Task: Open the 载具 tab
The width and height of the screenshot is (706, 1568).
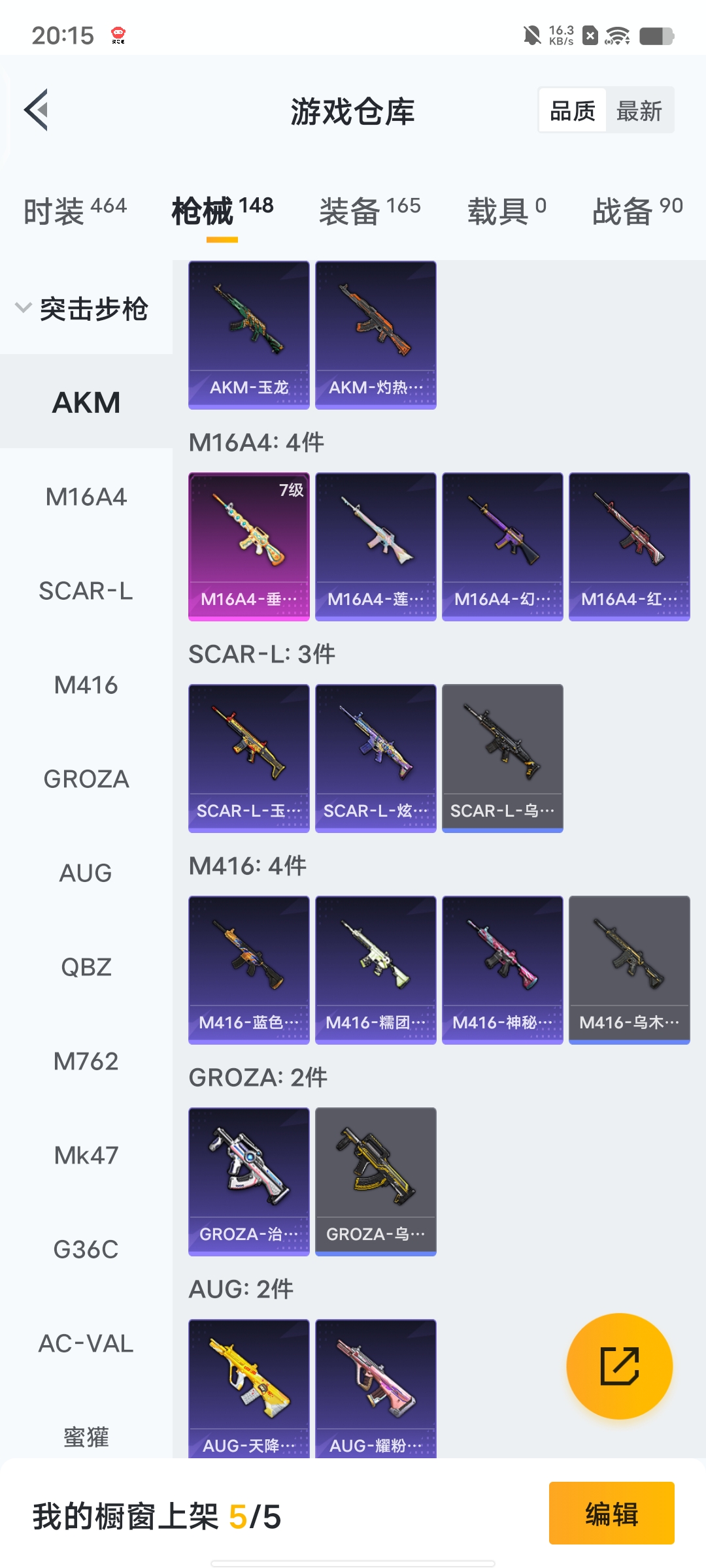Action: point(506,211)
